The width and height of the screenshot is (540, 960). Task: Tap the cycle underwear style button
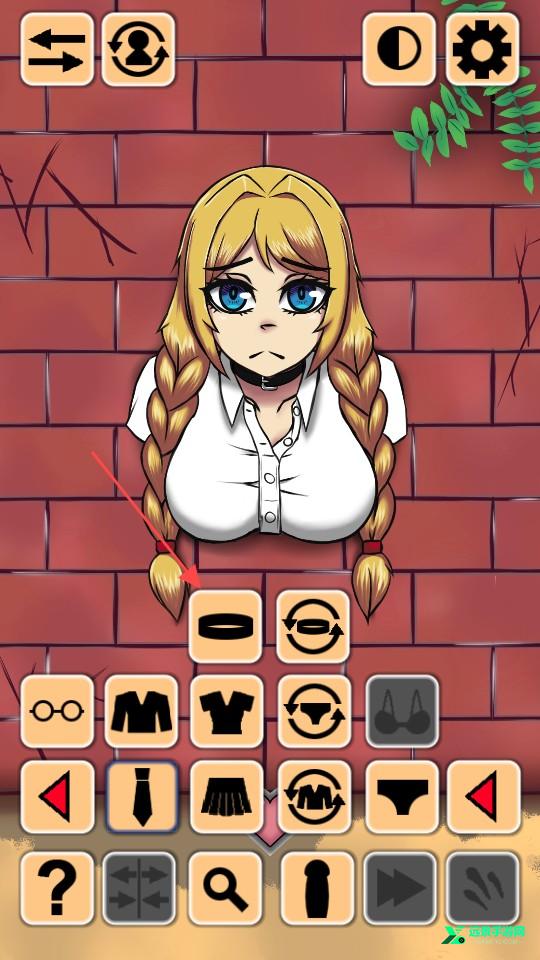tap(315, 711)
